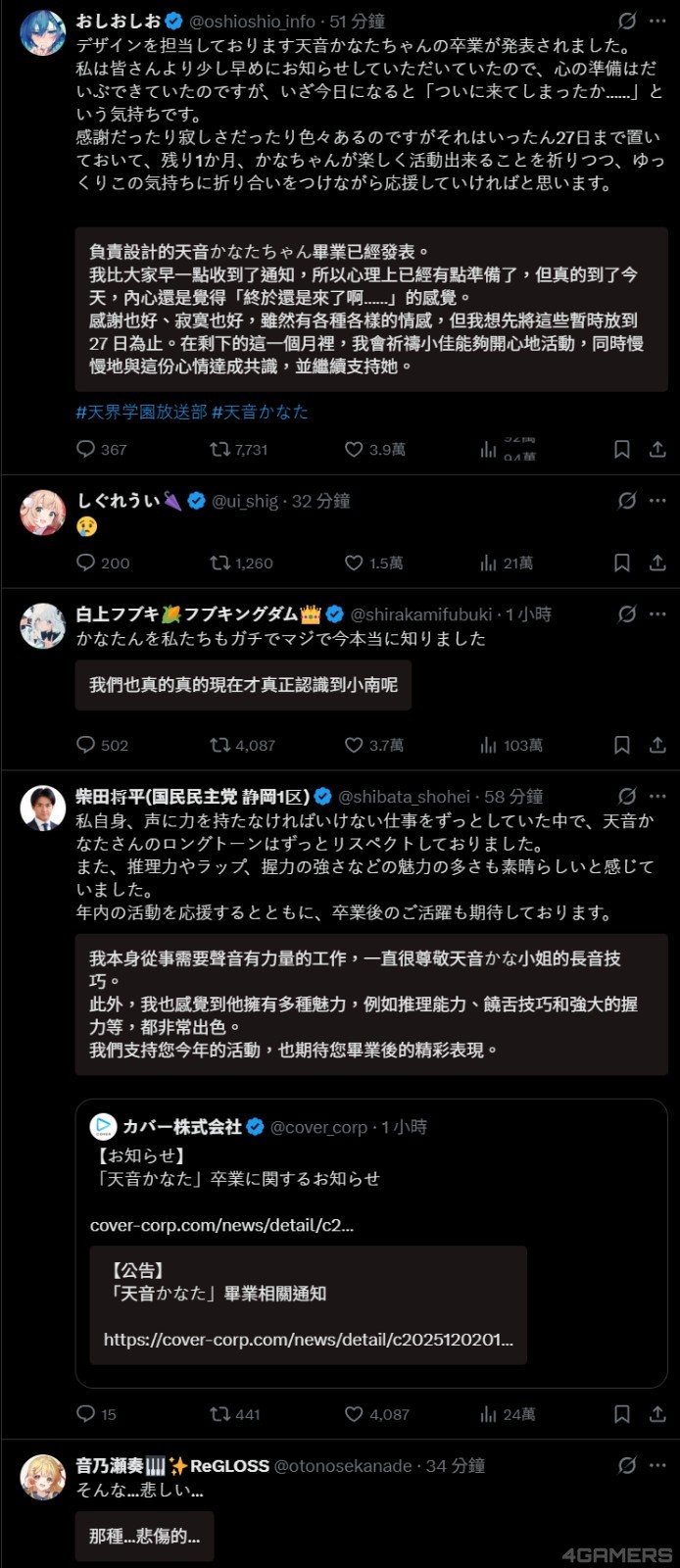Bookmark おしおしお's post
Viewport: 680px width, 1568px height.
[x=621, y=450]
